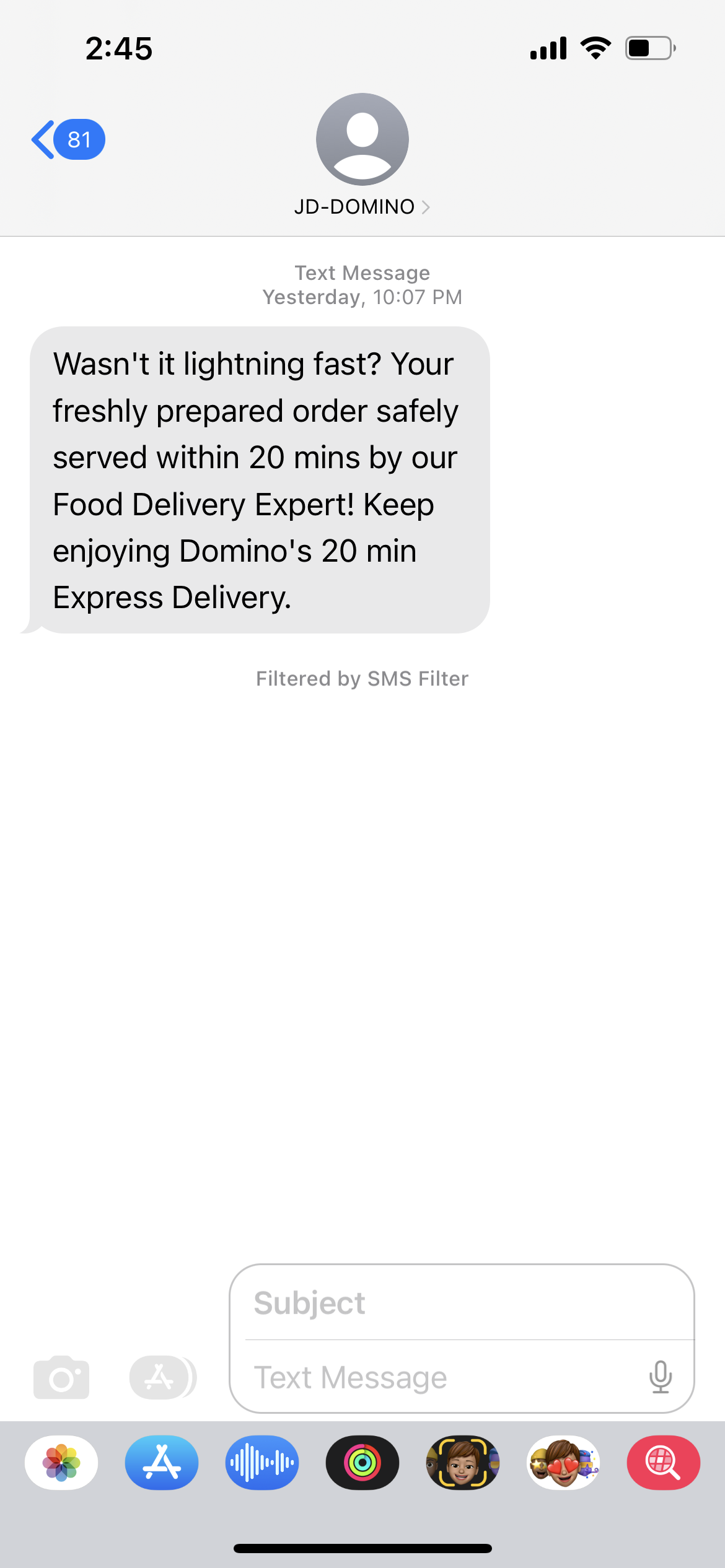725x1568 pixels.
Task: Open JD-DOMINO contact details
Action: [x=362, y=206]
